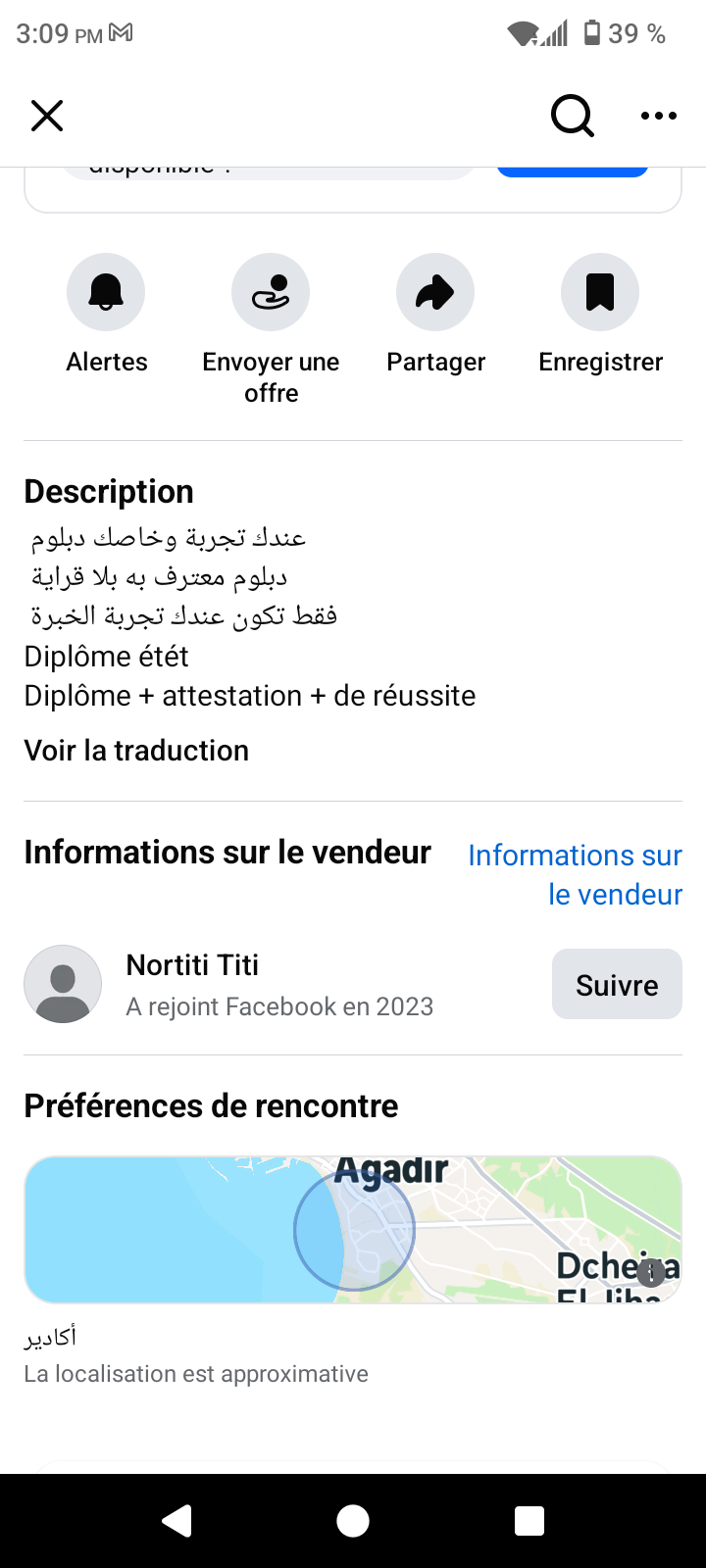706x1568 pixels.
Task: Tap Envoyer une offre
Action: [x=271, y=292]
